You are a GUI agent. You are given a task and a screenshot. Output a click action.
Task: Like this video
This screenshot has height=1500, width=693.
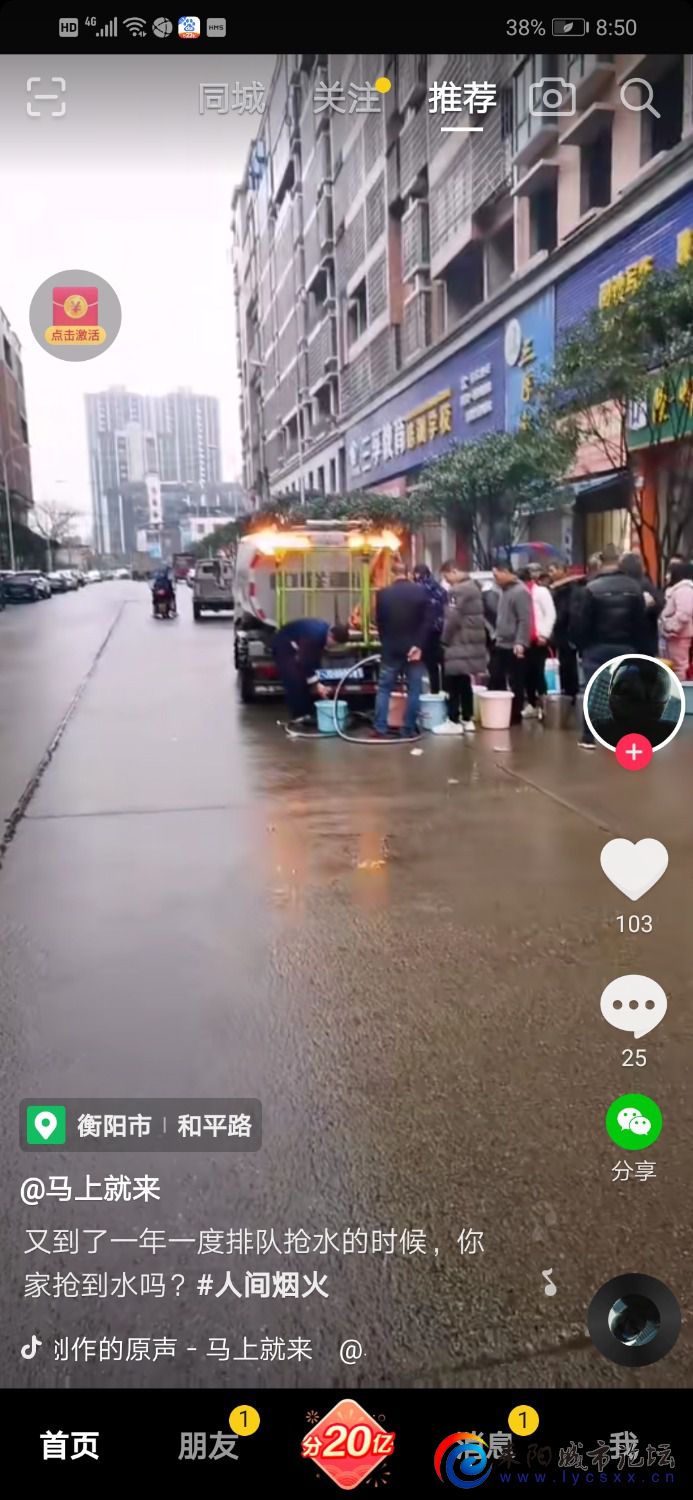click(633, 868)
